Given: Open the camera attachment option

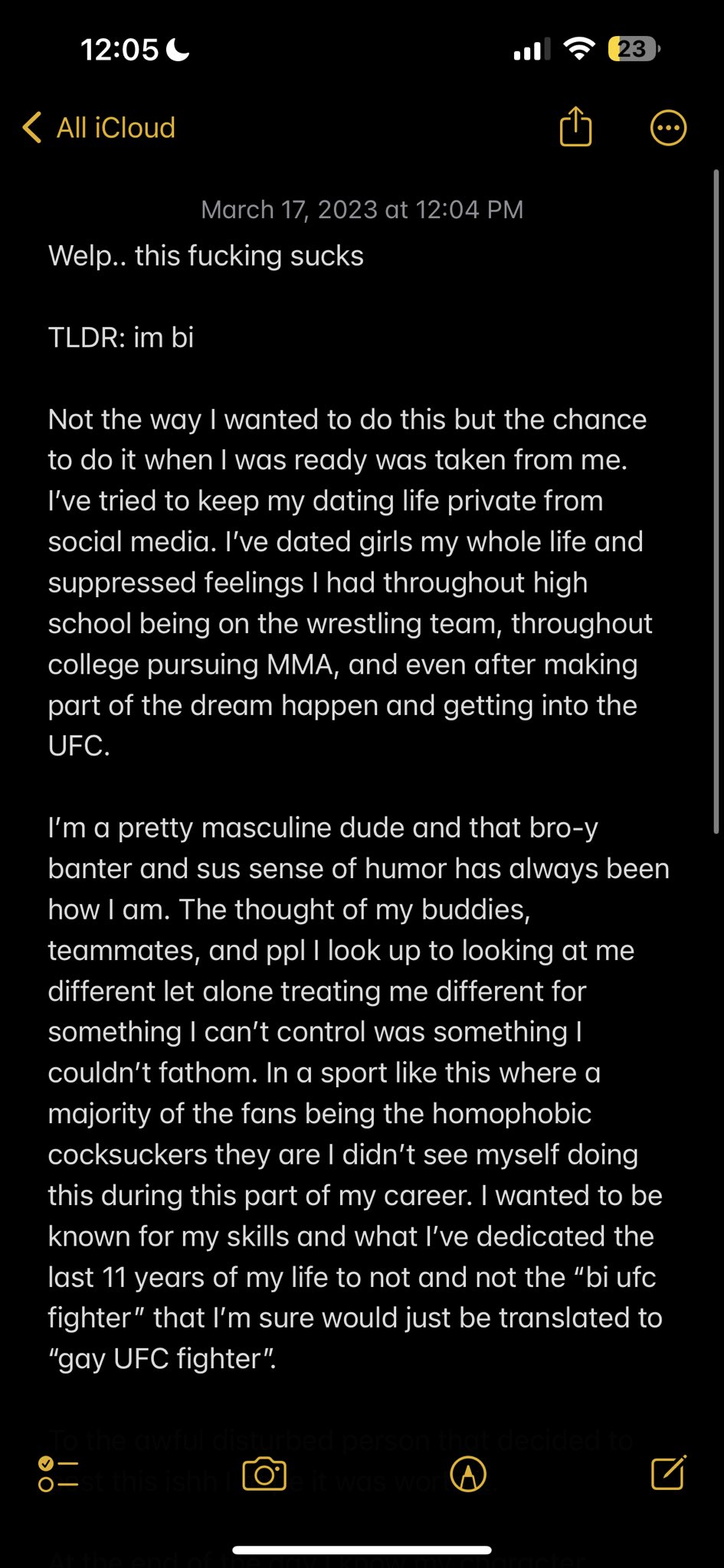Looking at the screenshot, I should 264,1474.
